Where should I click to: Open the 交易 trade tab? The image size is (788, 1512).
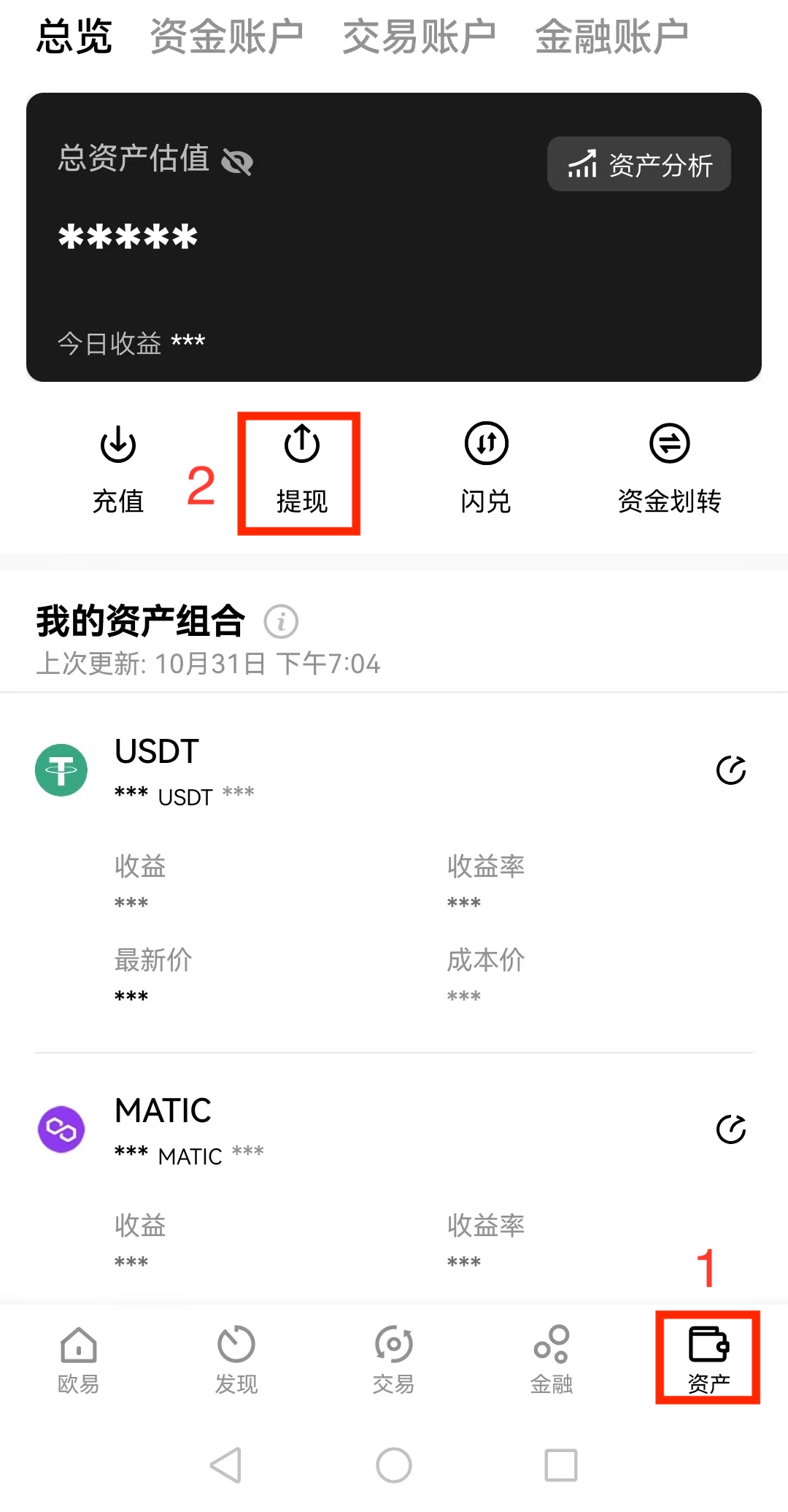393,1359
